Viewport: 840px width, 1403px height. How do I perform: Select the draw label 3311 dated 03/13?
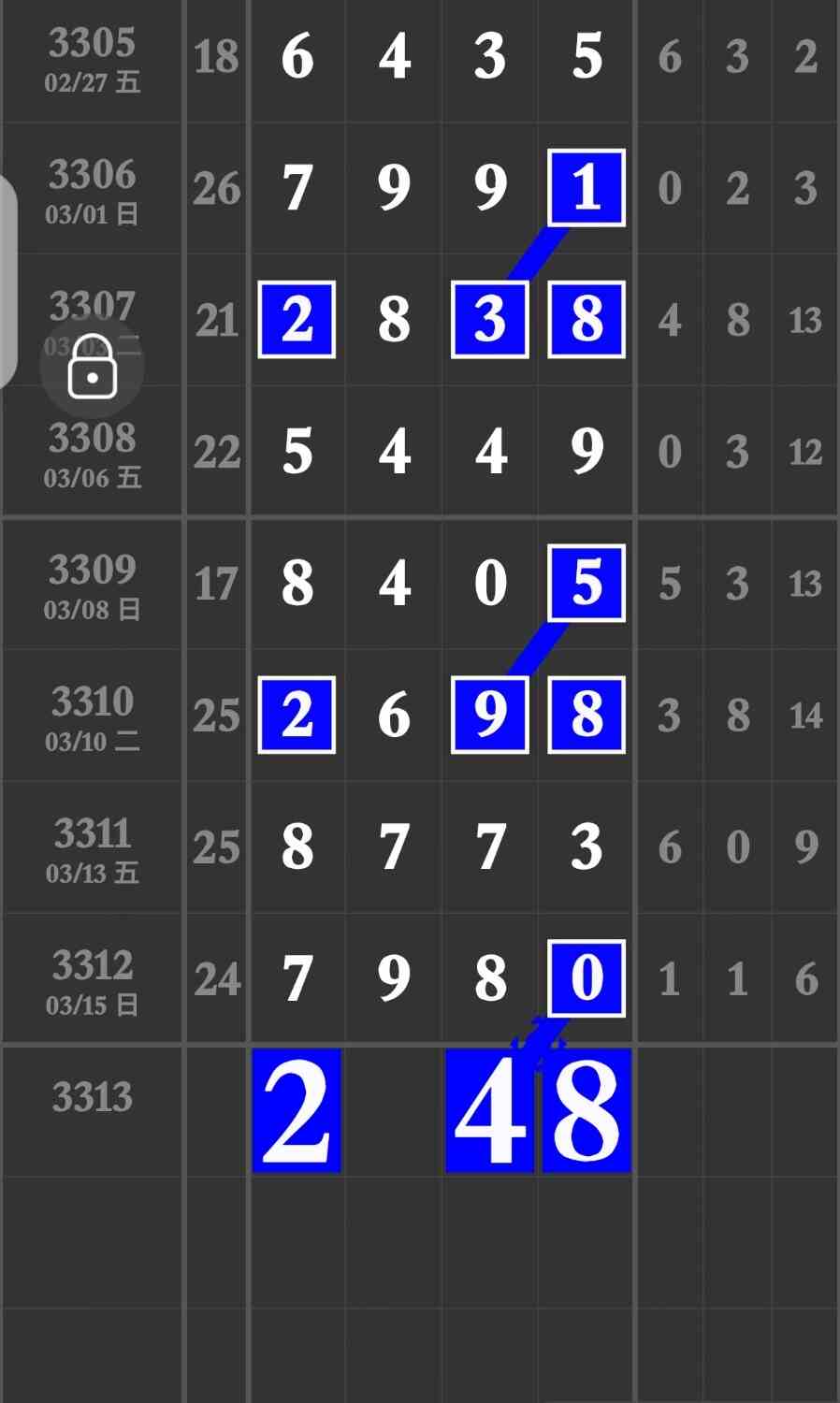point(91,847)
